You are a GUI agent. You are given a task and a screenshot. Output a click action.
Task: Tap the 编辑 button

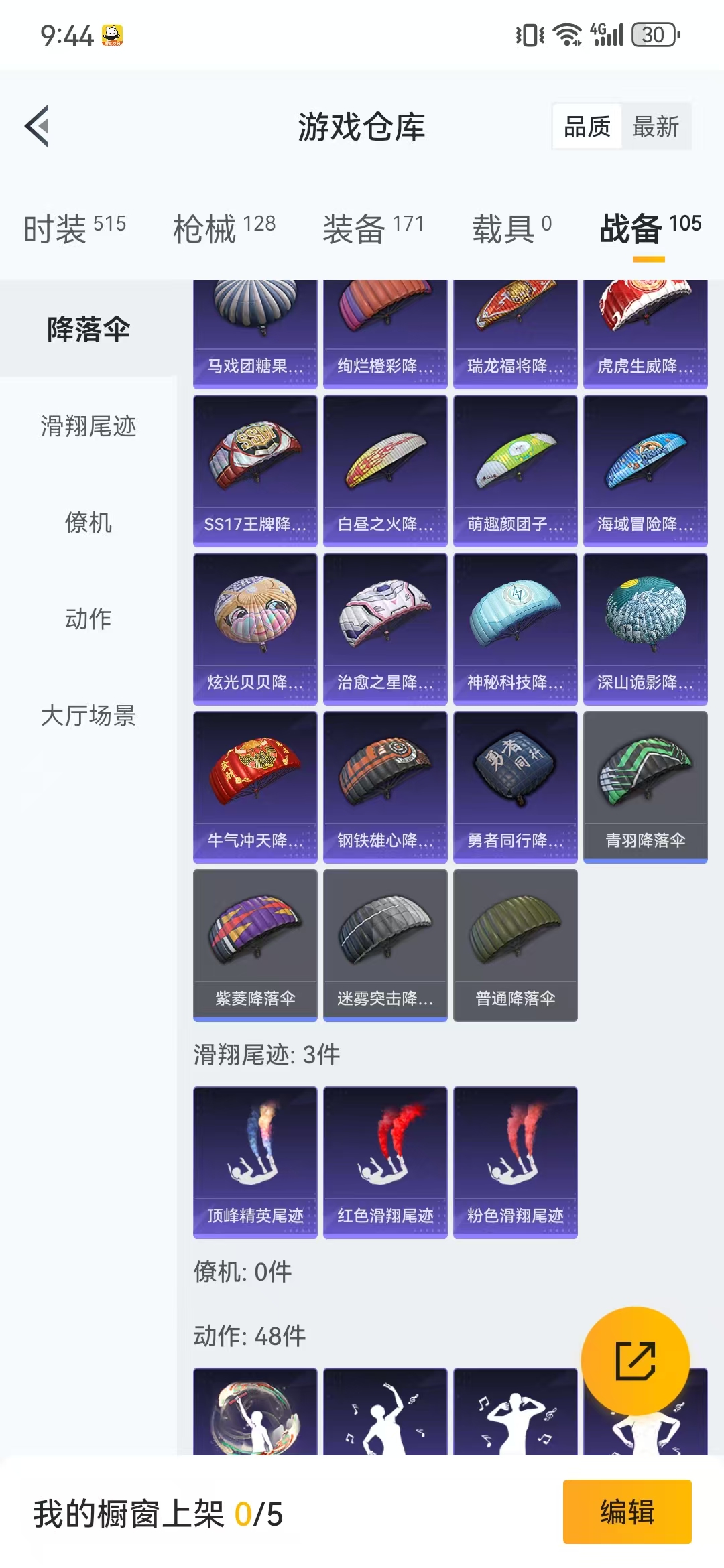[x=627, y=1512]
